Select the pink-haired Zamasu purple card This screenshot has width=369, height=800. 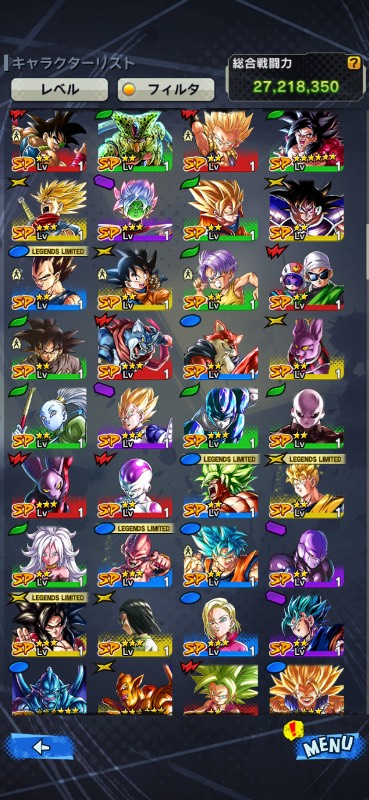click(x=135, y=209)
